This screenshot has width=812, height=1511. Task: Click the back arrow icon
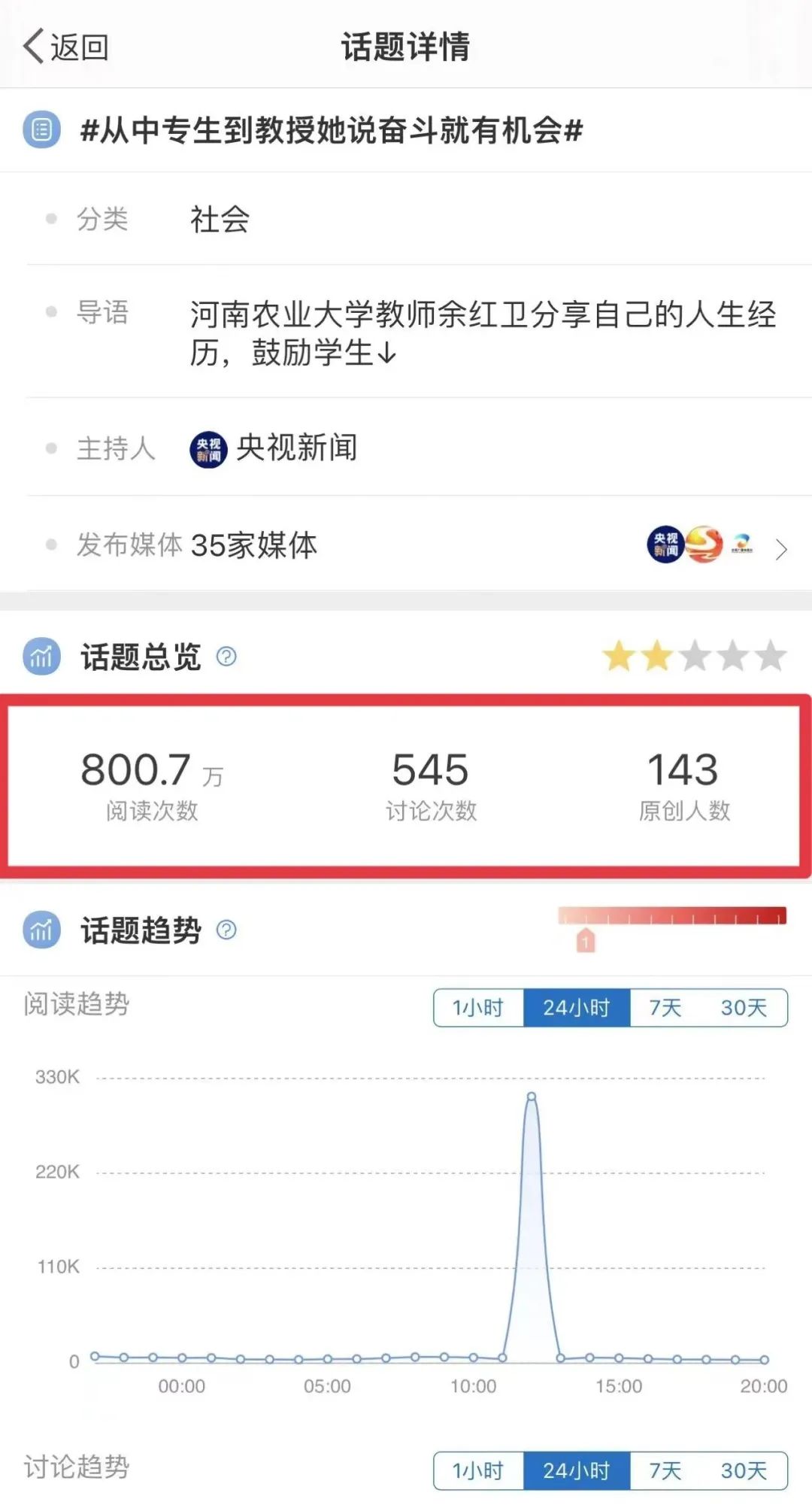tap(32, 47)
